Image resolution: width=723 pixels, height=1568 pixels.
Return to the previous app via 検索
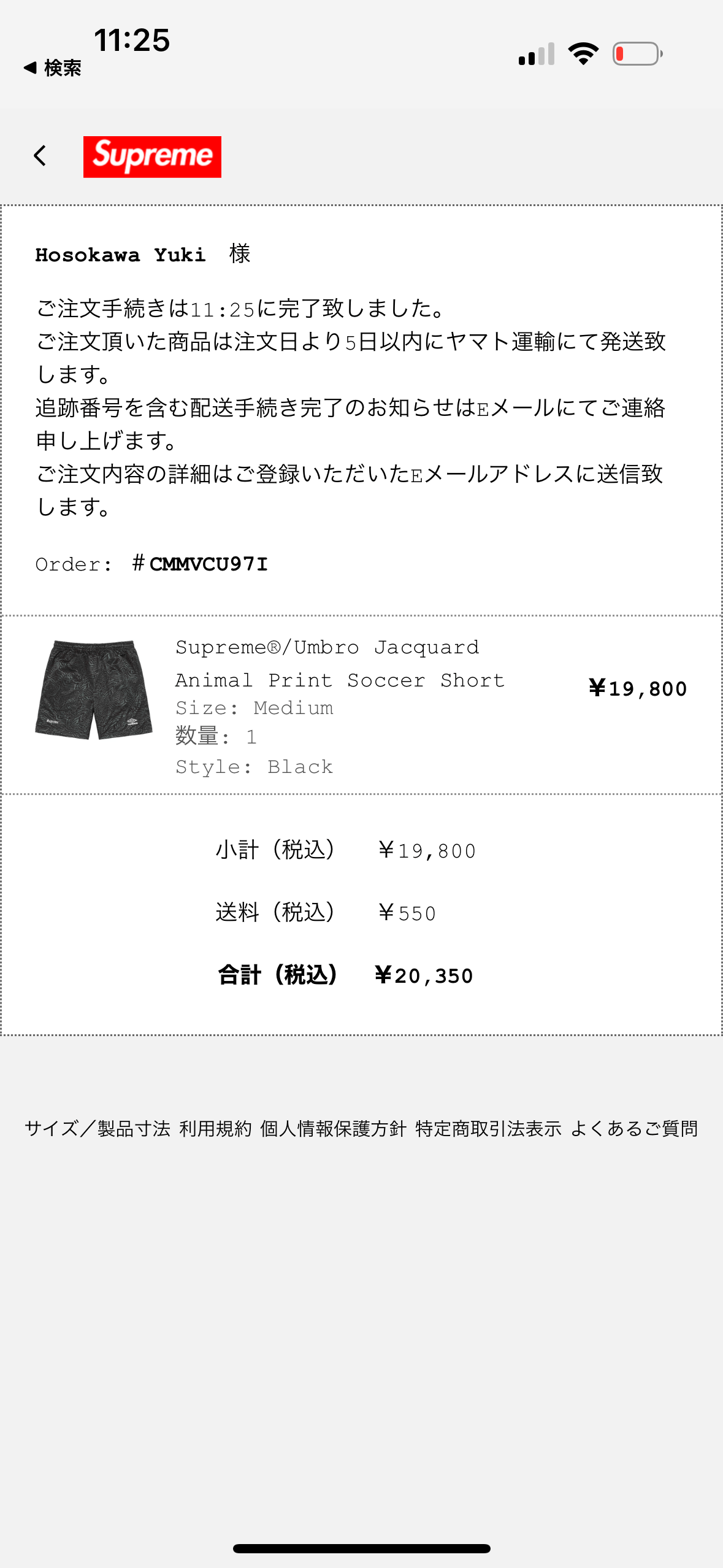(x=53, y=67)
